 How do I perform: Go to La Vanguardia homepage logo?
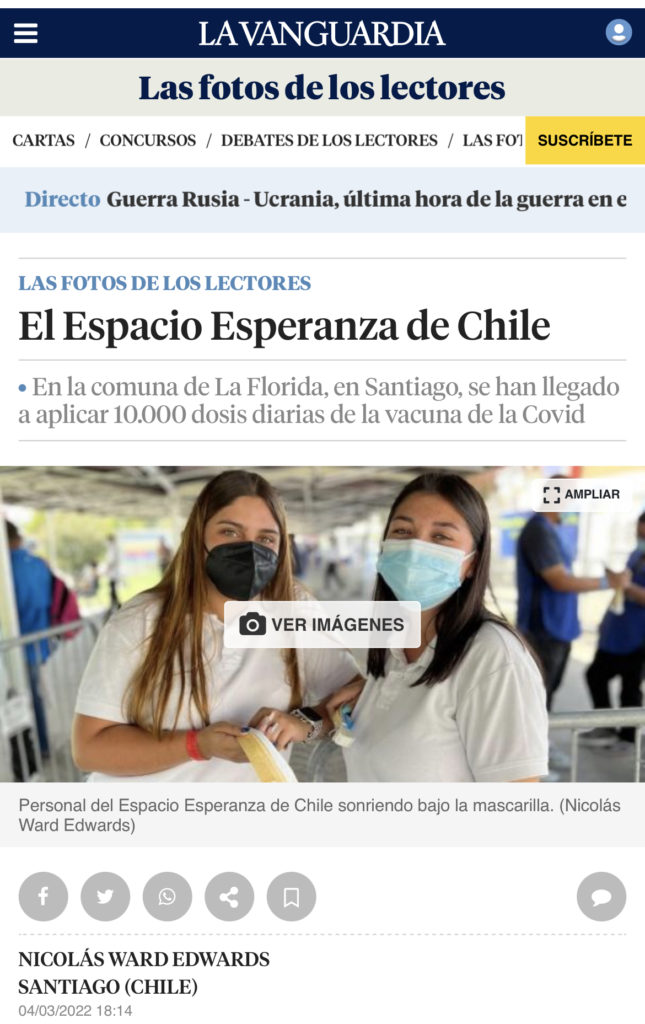pos(321,33)
